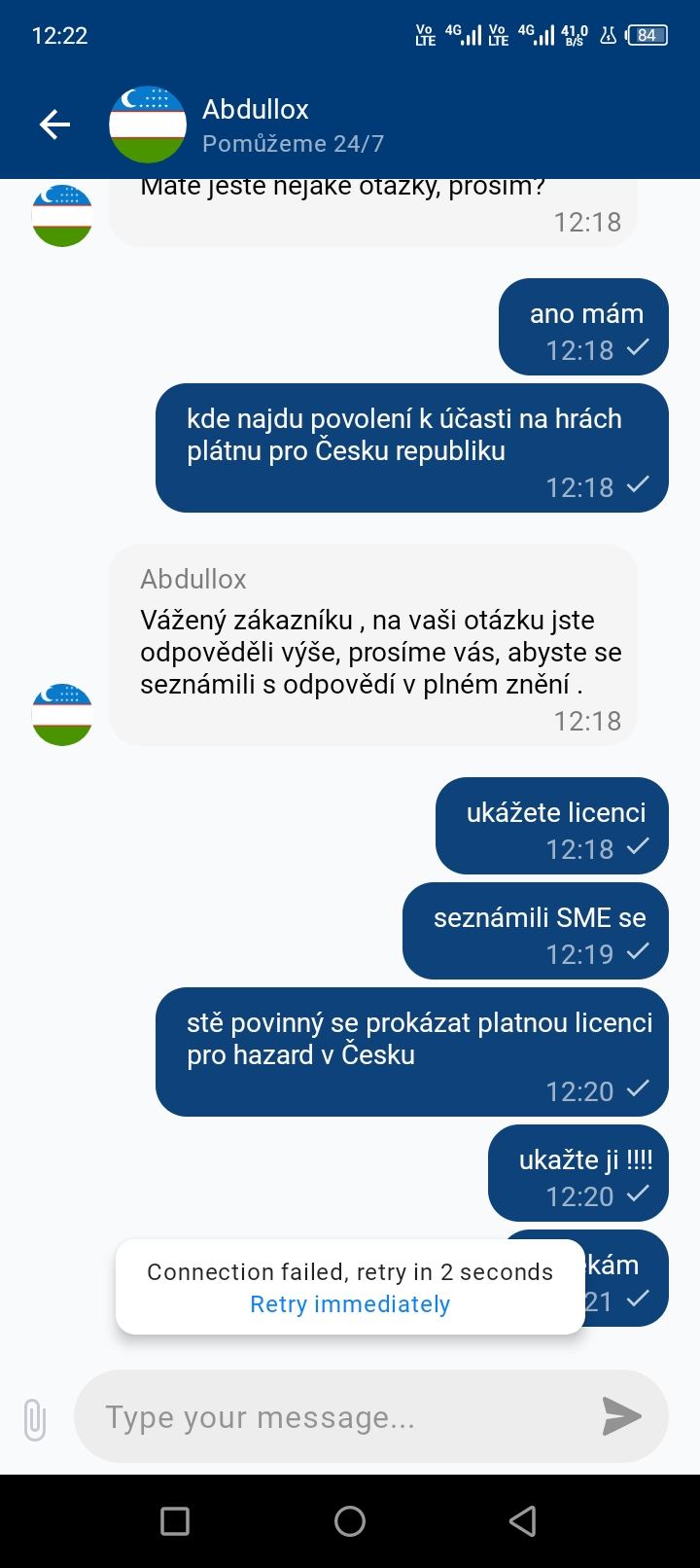Open recent apps from the navigation bar
This screenshot has height=1568, width=700.
pyautogui.click(x=175, y=1521)
